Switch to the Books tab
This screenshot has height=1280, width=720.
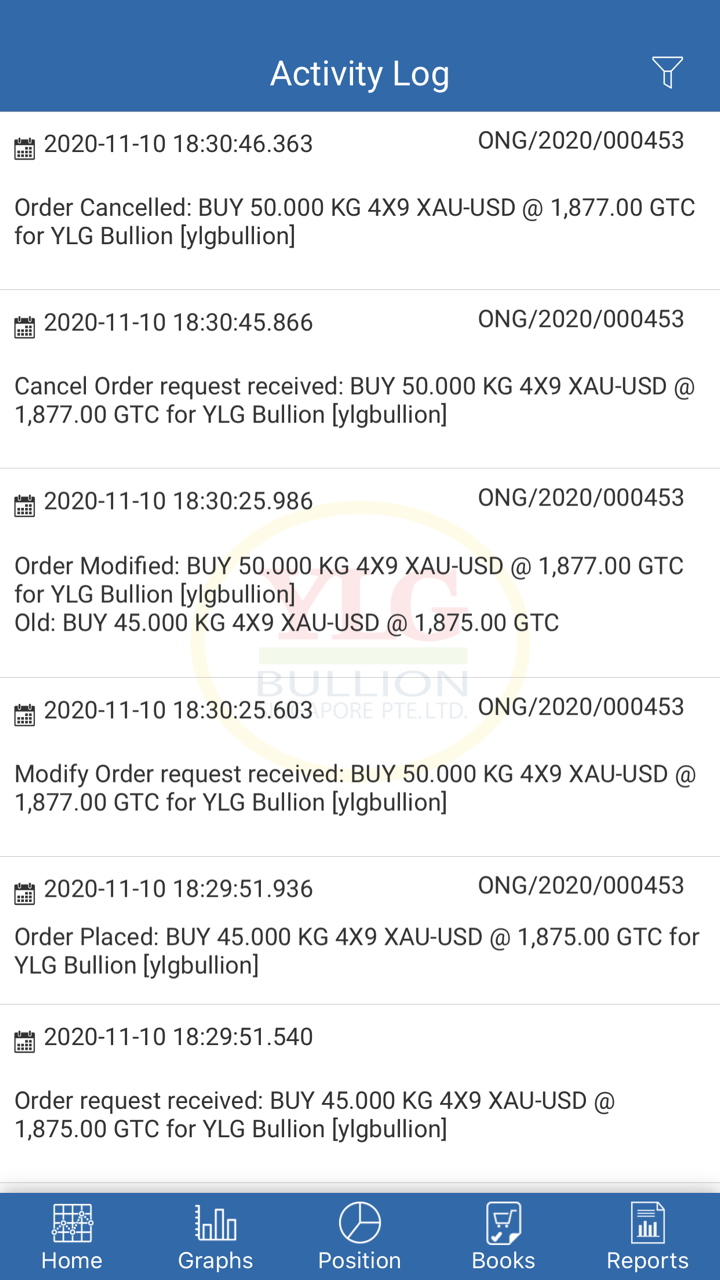(503, 1236)
